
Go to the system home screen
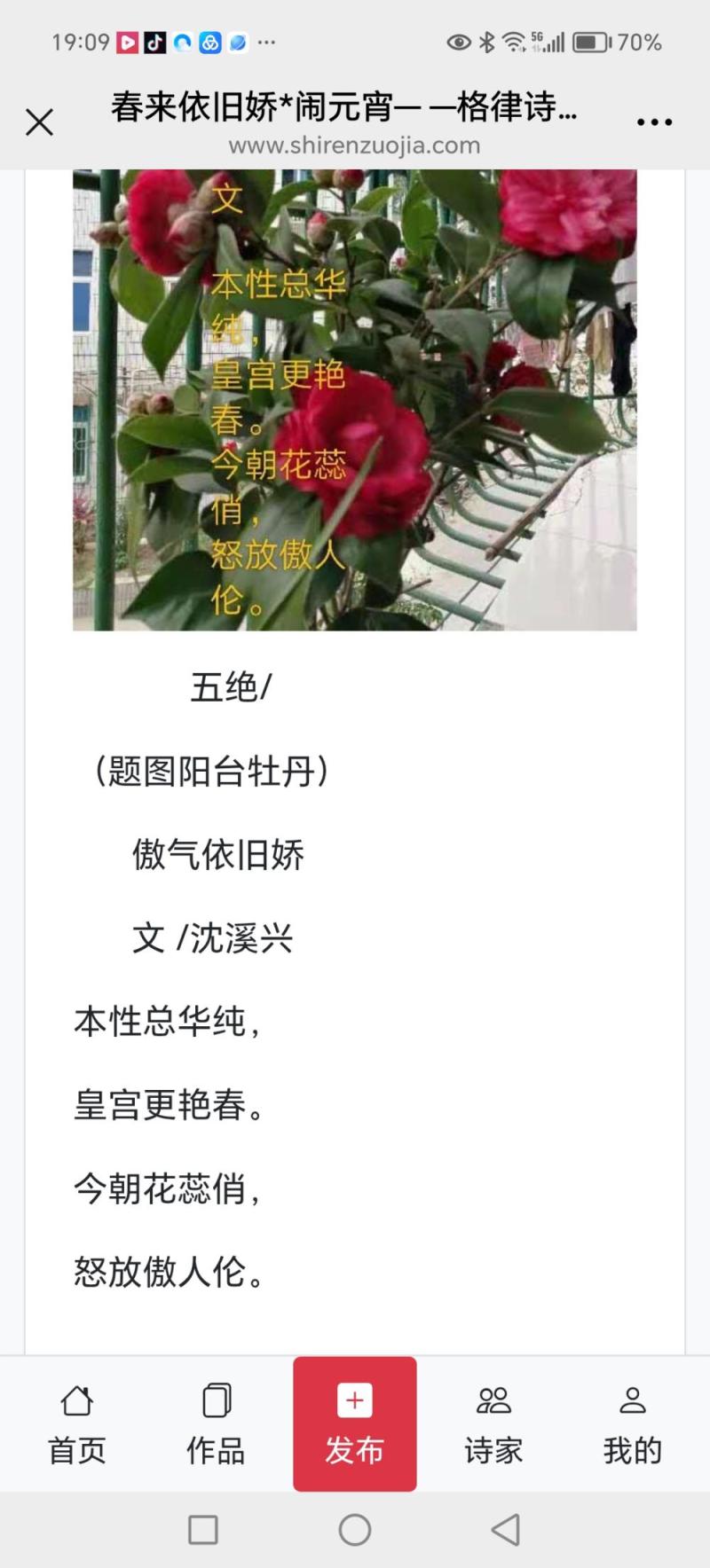coord(354,1530)
